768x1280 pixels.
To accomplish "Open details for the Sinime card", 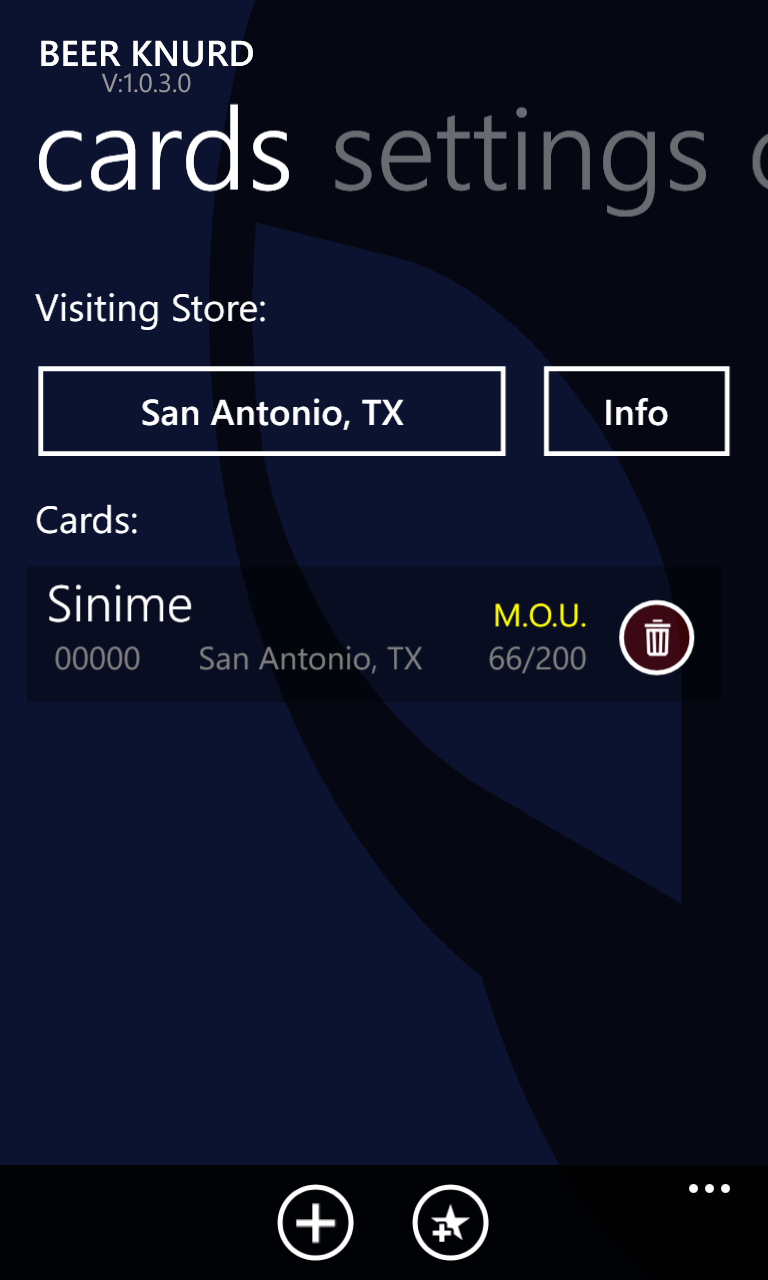I will [x=120, y=604].
